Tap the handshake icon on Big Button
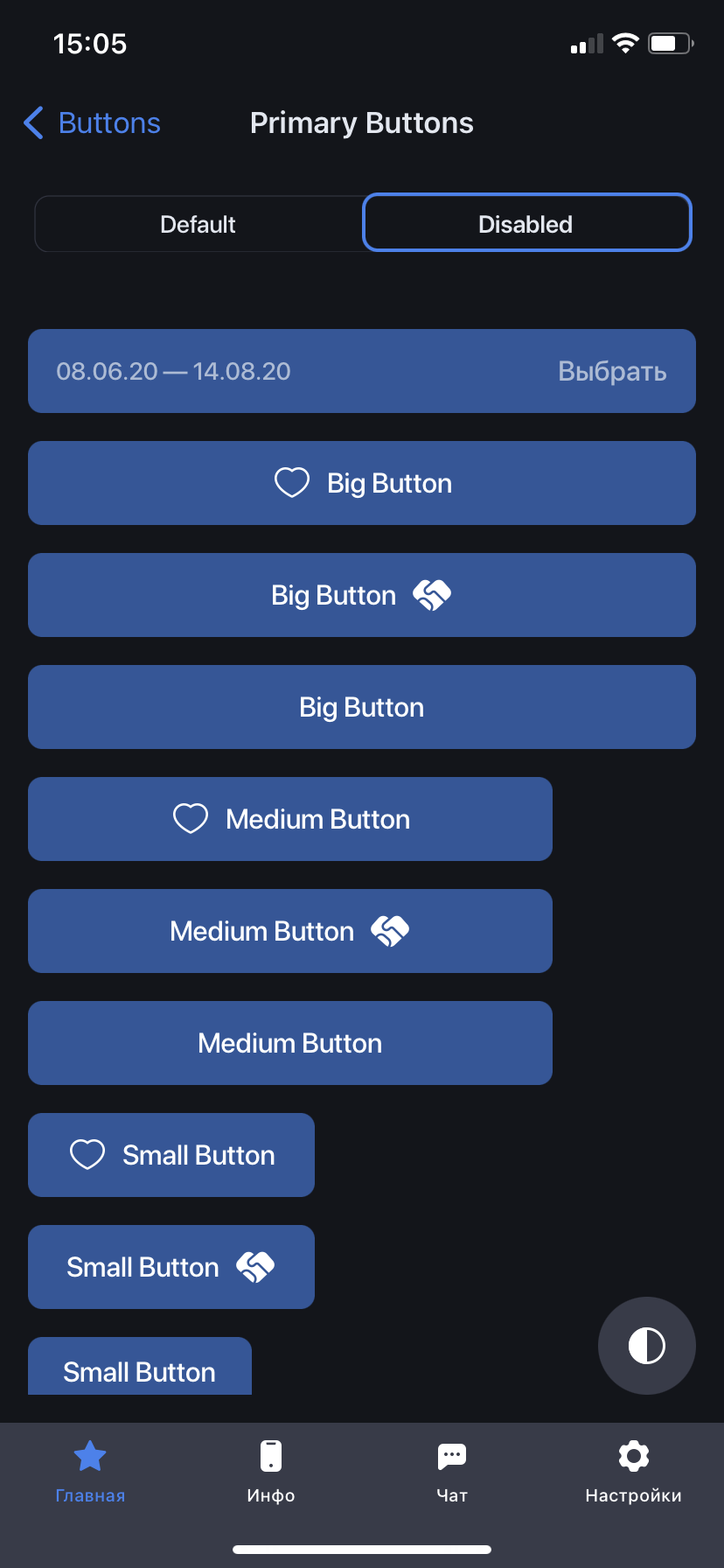 [x=432, y=594]
